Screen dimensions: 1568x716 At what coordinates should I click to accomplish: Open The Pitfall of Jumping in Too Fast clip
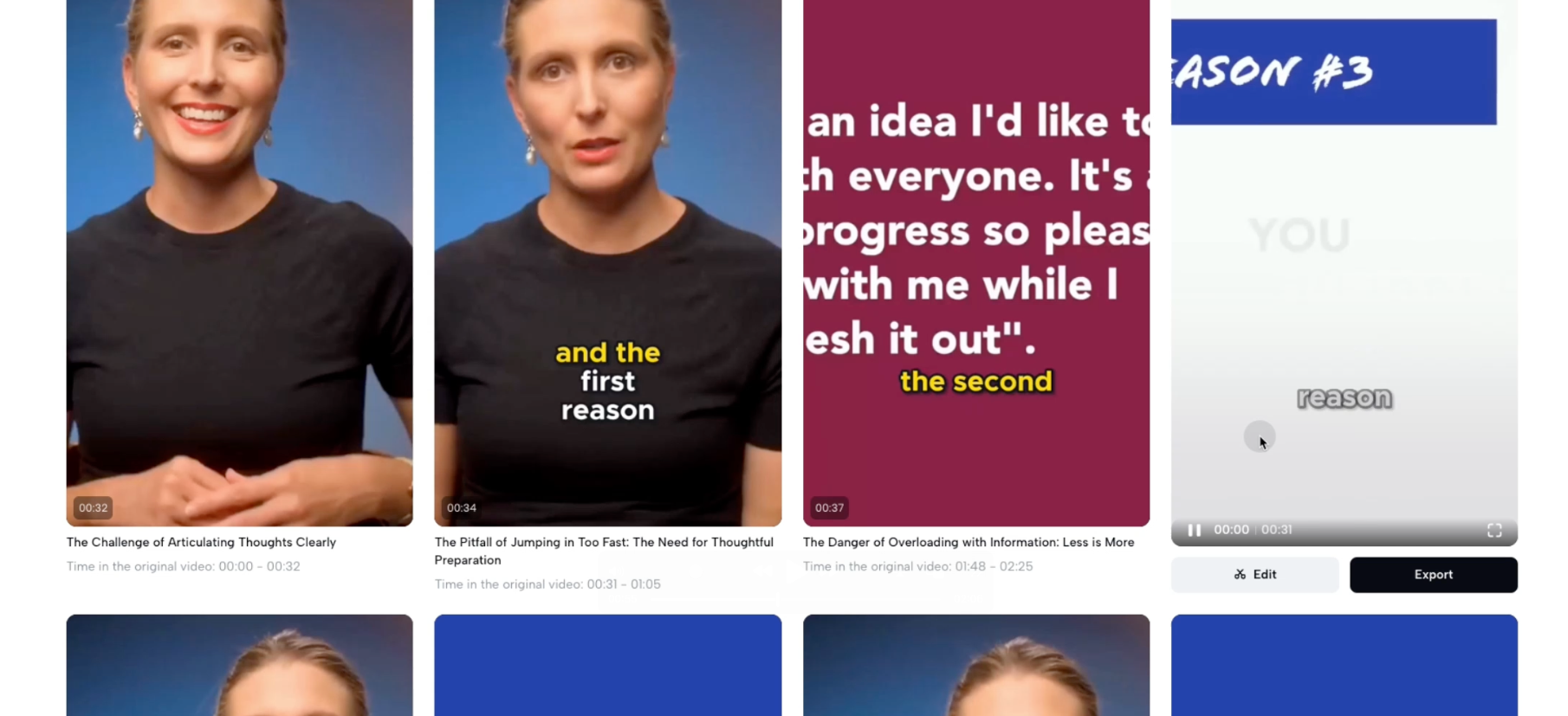pos(607,260)
